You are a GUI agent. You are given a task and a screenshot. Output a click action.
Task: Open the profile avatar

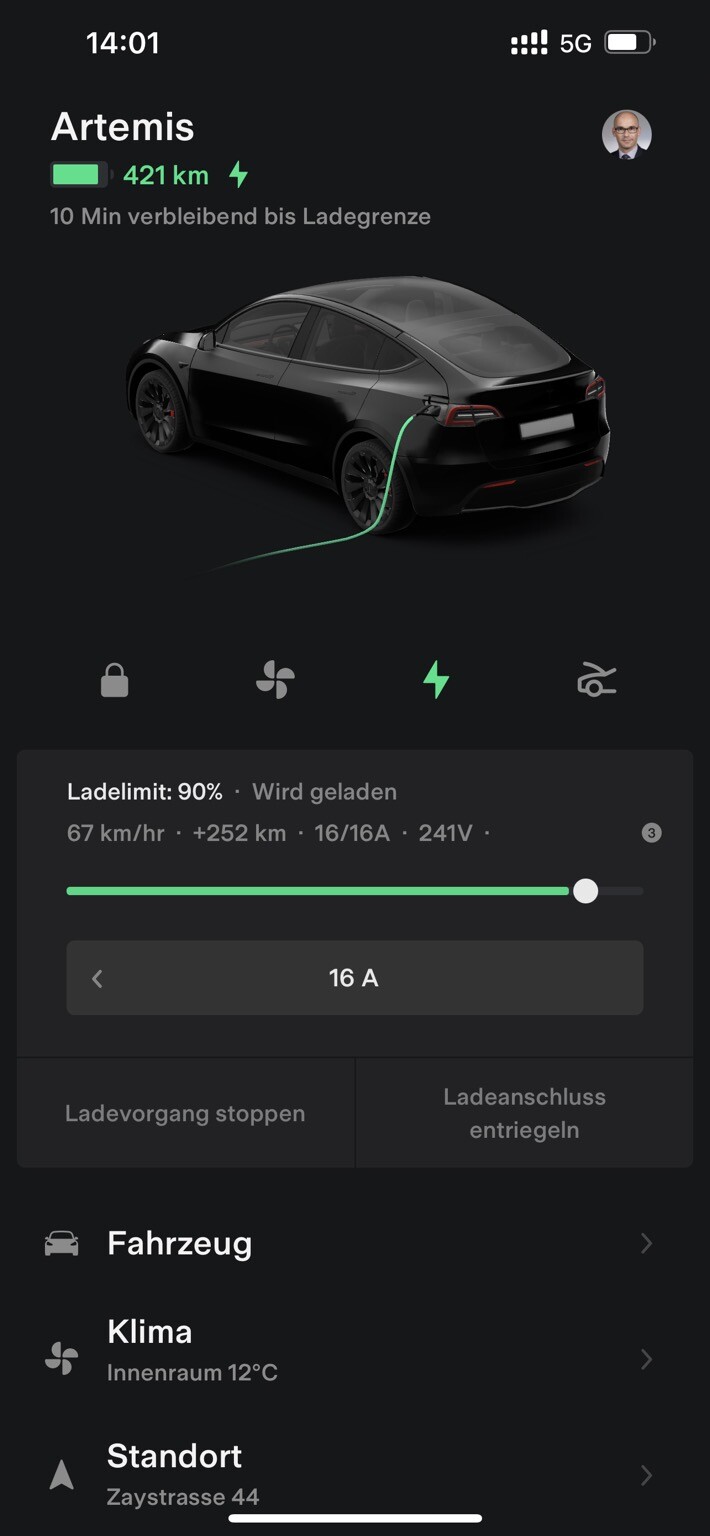point(627,134)
